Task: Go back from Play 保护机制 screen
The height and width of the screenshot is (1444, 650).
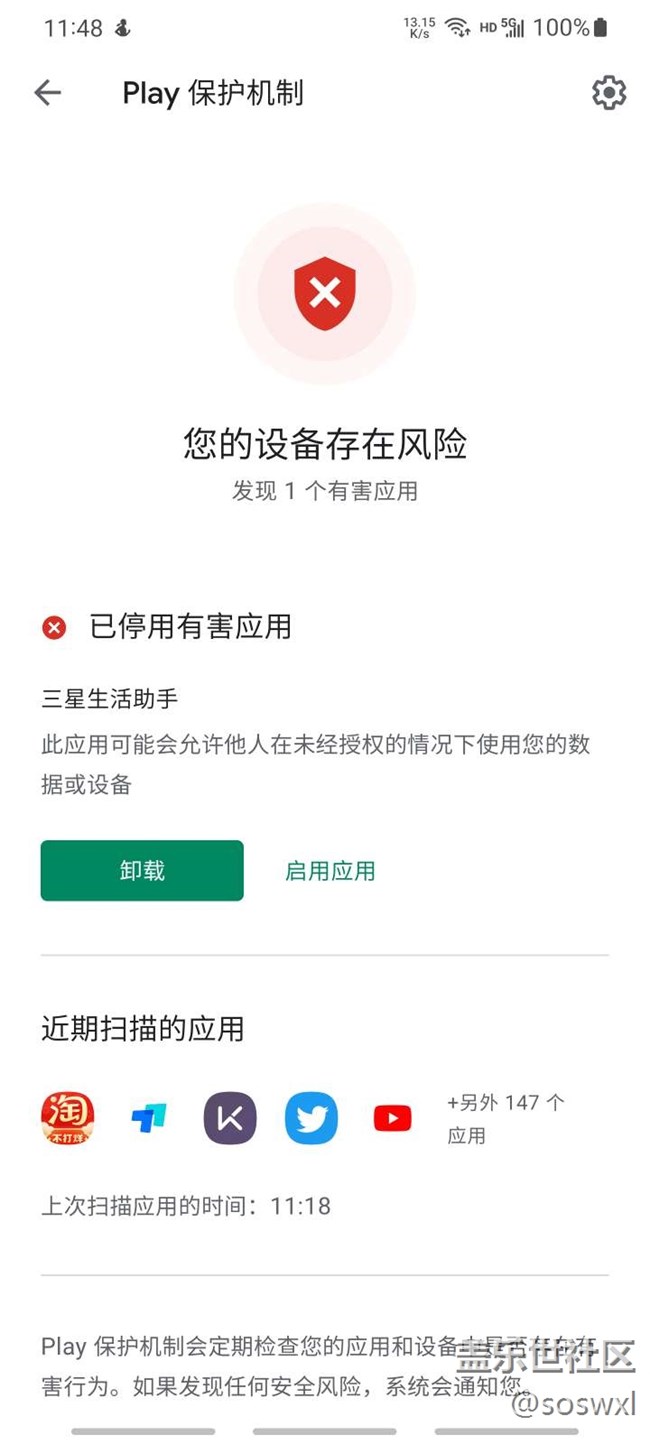Action: tap(47, 93)
